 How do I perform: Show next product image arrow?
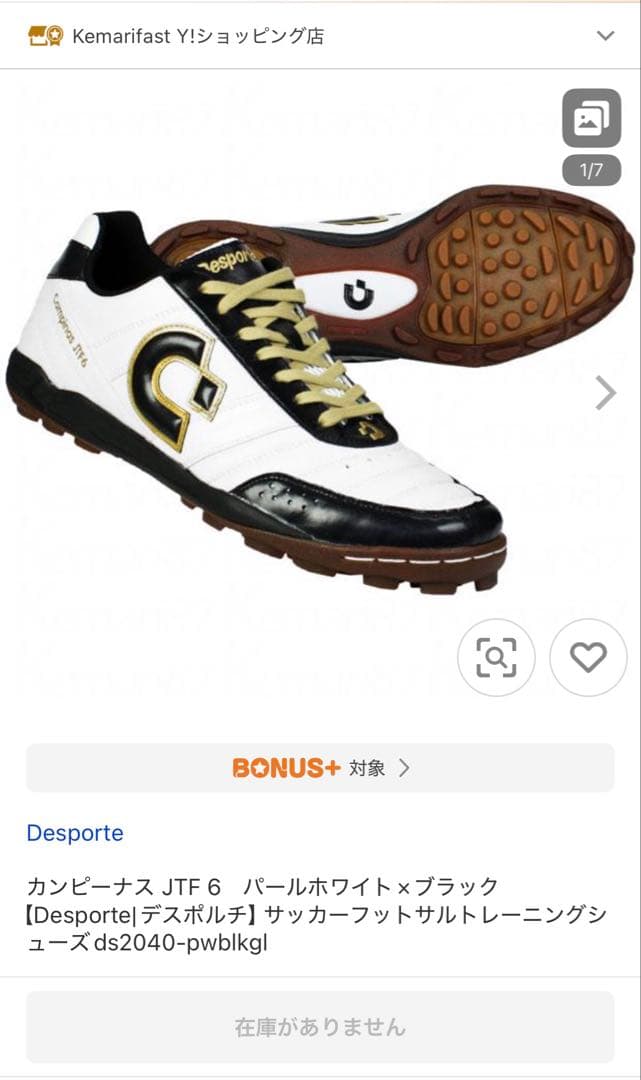(x=606, y=393)
